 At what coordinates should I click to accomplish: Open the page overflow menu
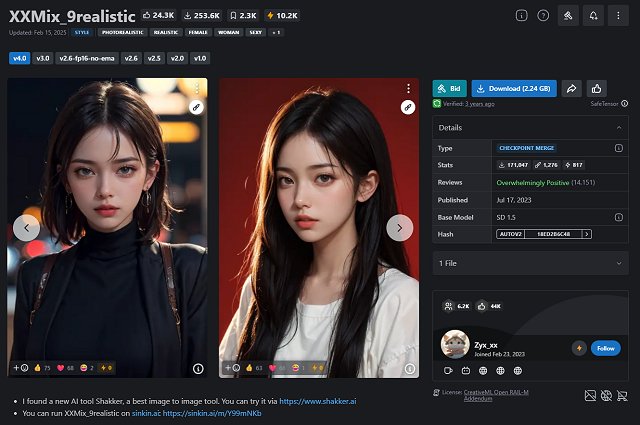pyautogui.click(x=620, y=15)
